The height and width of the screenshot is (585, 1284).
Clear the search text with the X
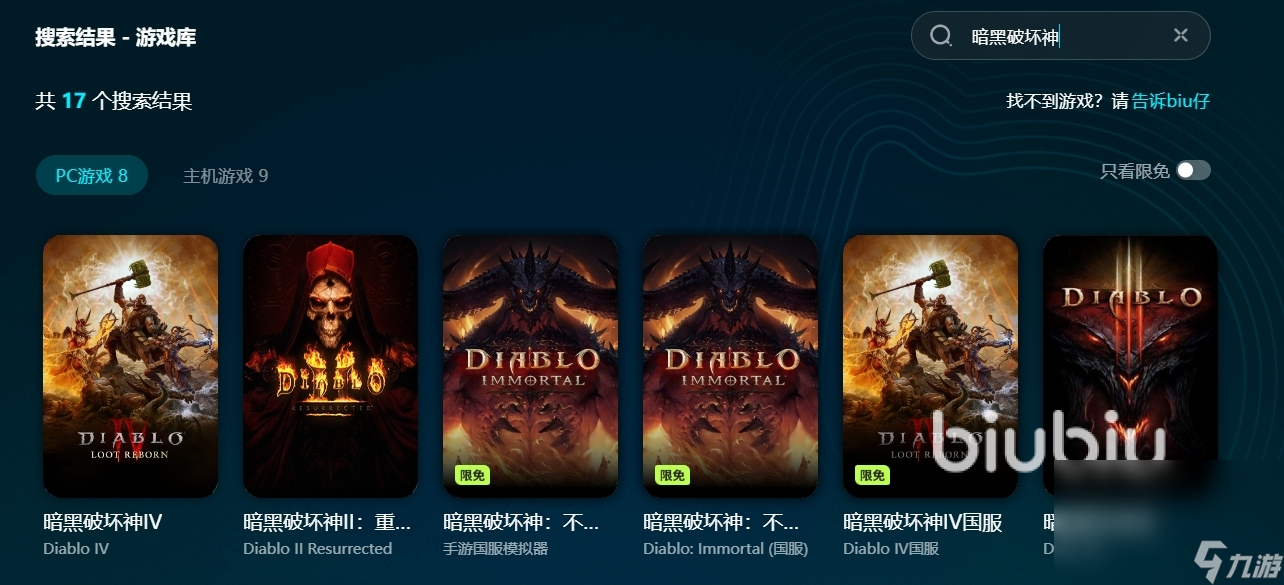pos(1181,36)
